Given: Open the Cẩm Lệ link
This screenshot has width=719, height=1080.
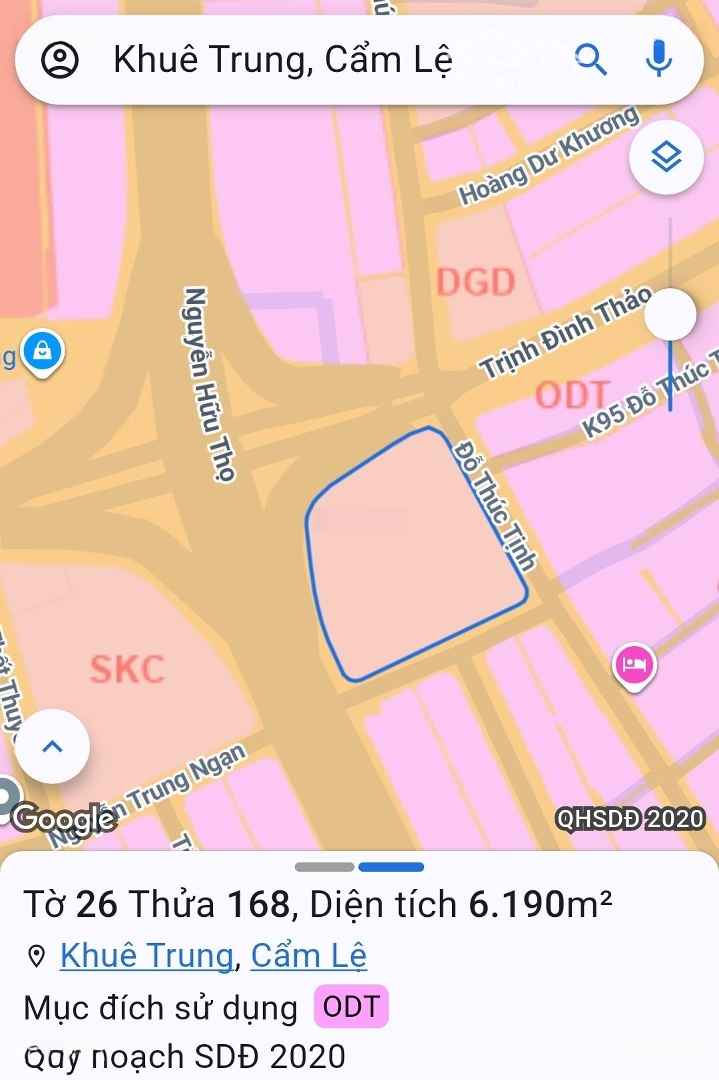Looking at the screenshot, I should [x=308, y=956].
